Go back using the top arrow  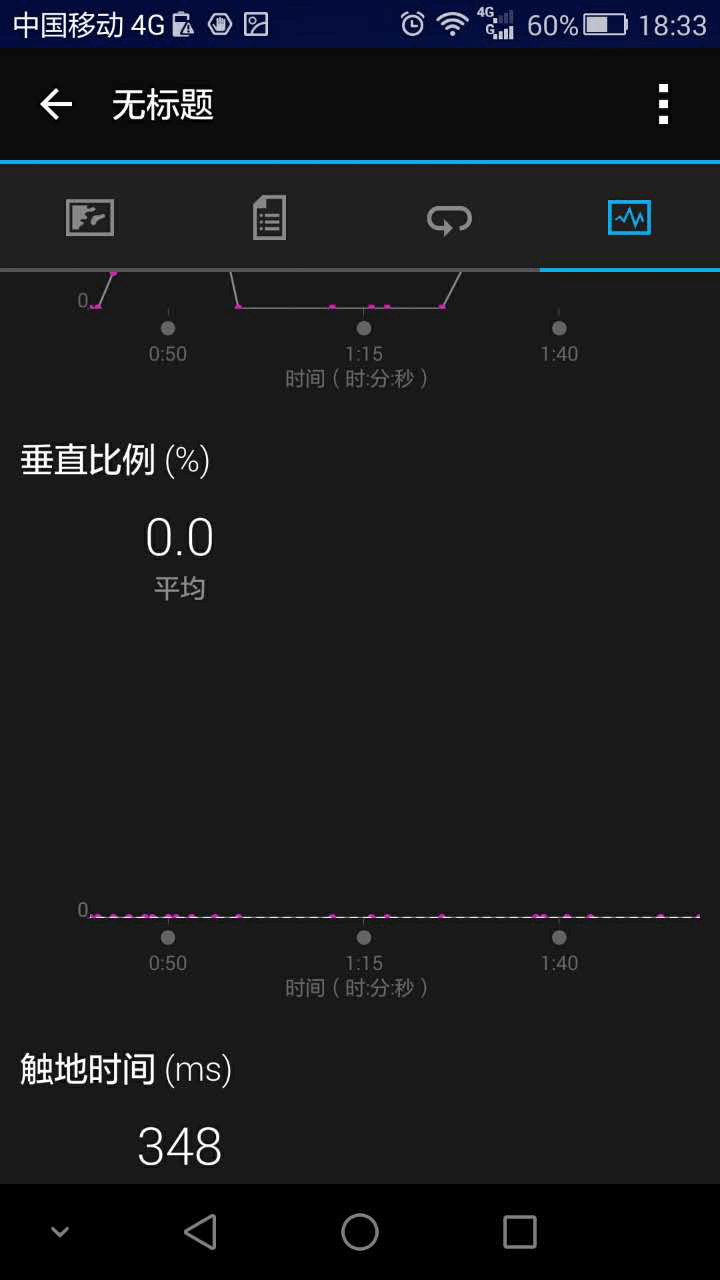56,104
